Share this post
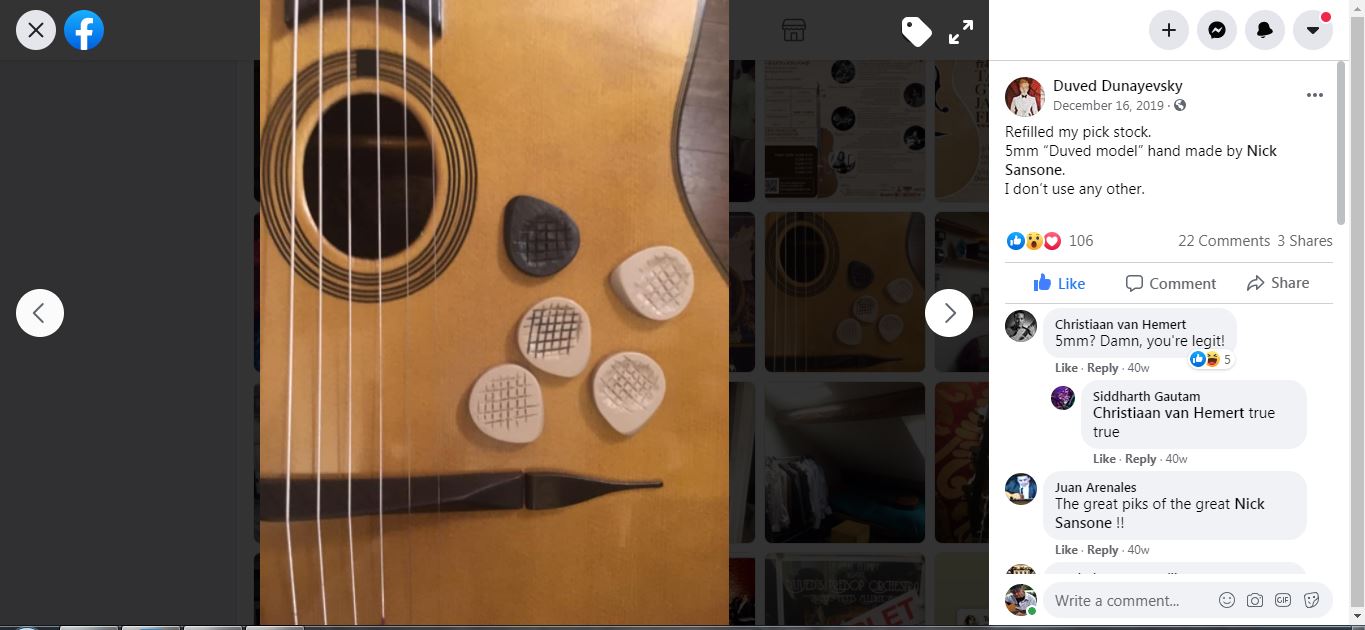The width and height of the screenshot is (1365, 630). 1278,283
